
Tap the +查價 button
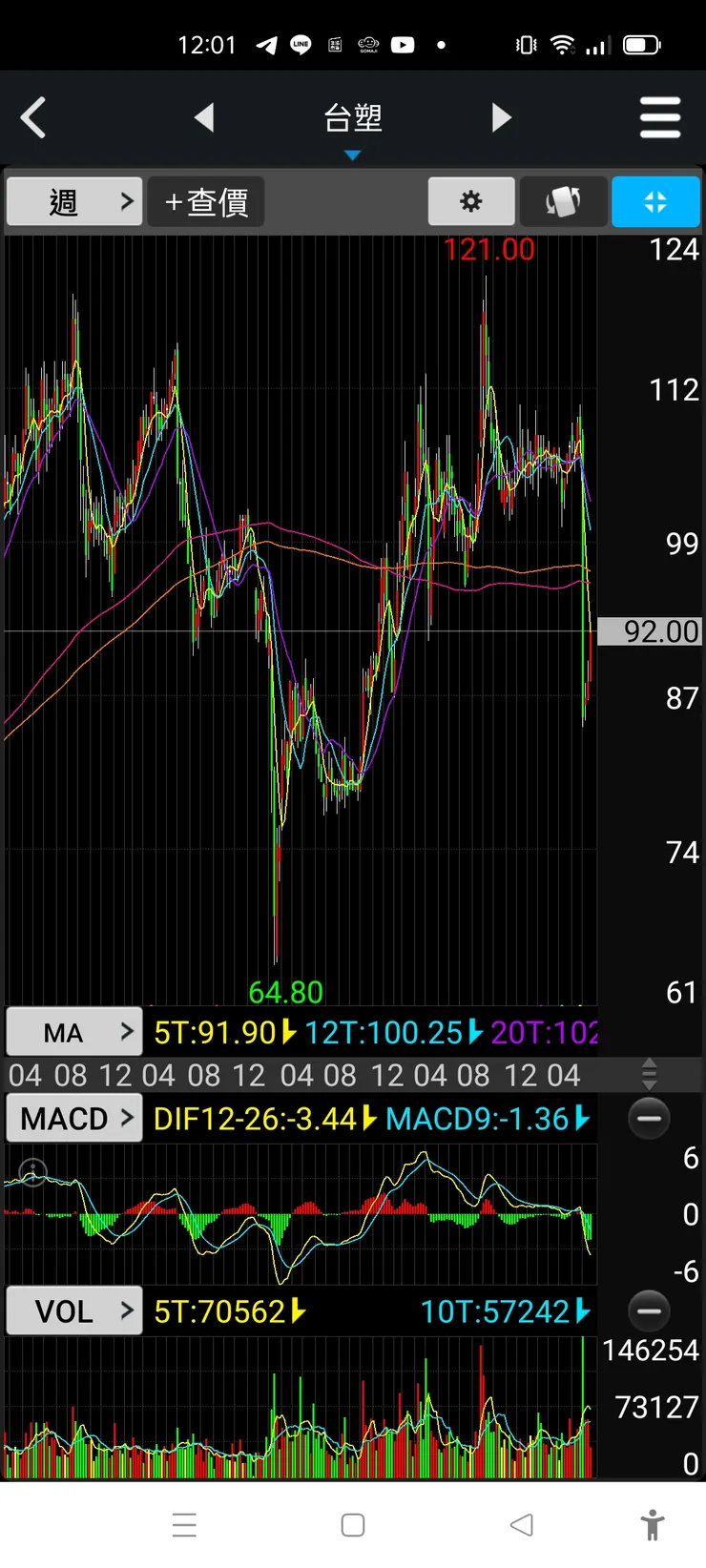click(x=206, y=201)
